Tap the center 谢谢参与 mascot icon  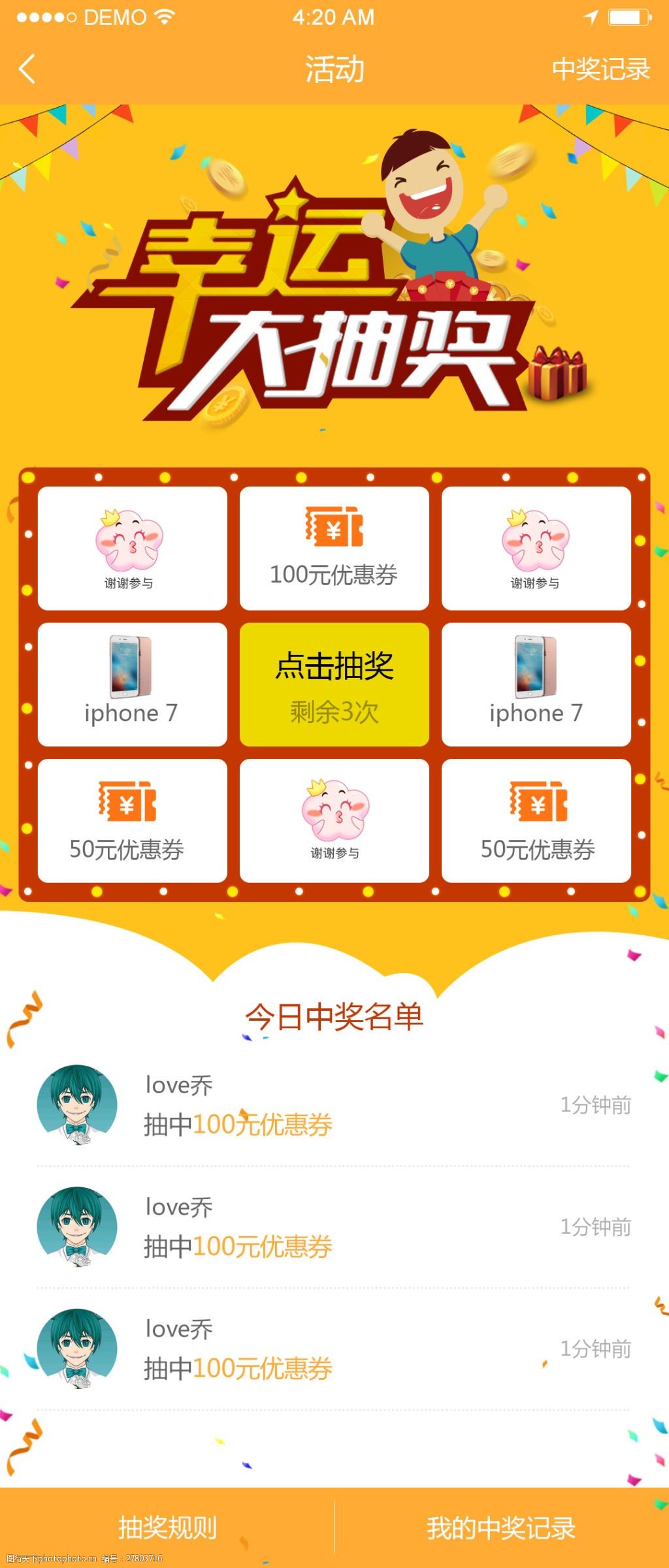[x=334, y=810]
